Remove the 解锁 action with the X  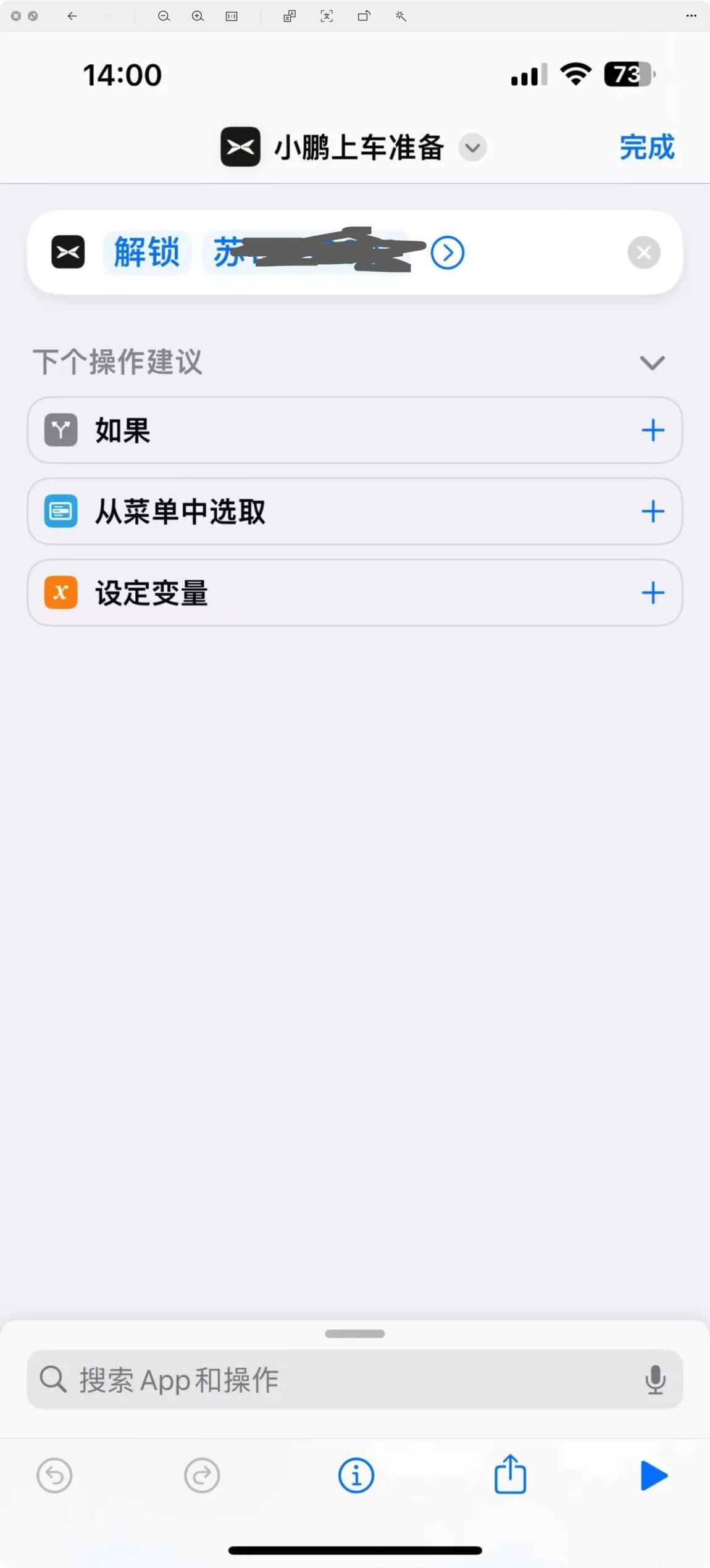click(644, 252)
